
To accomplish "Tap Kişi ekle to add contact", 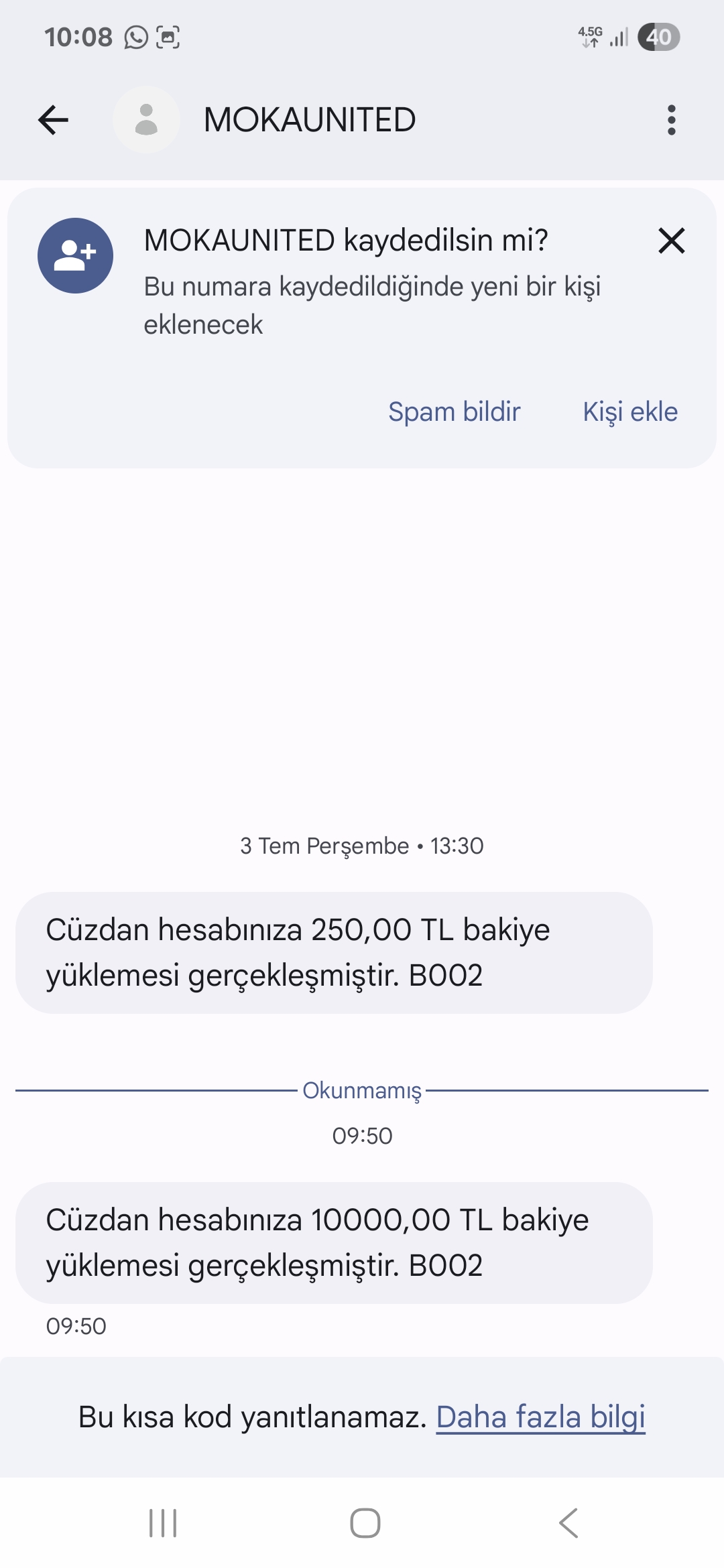I will tap(630, 411).
